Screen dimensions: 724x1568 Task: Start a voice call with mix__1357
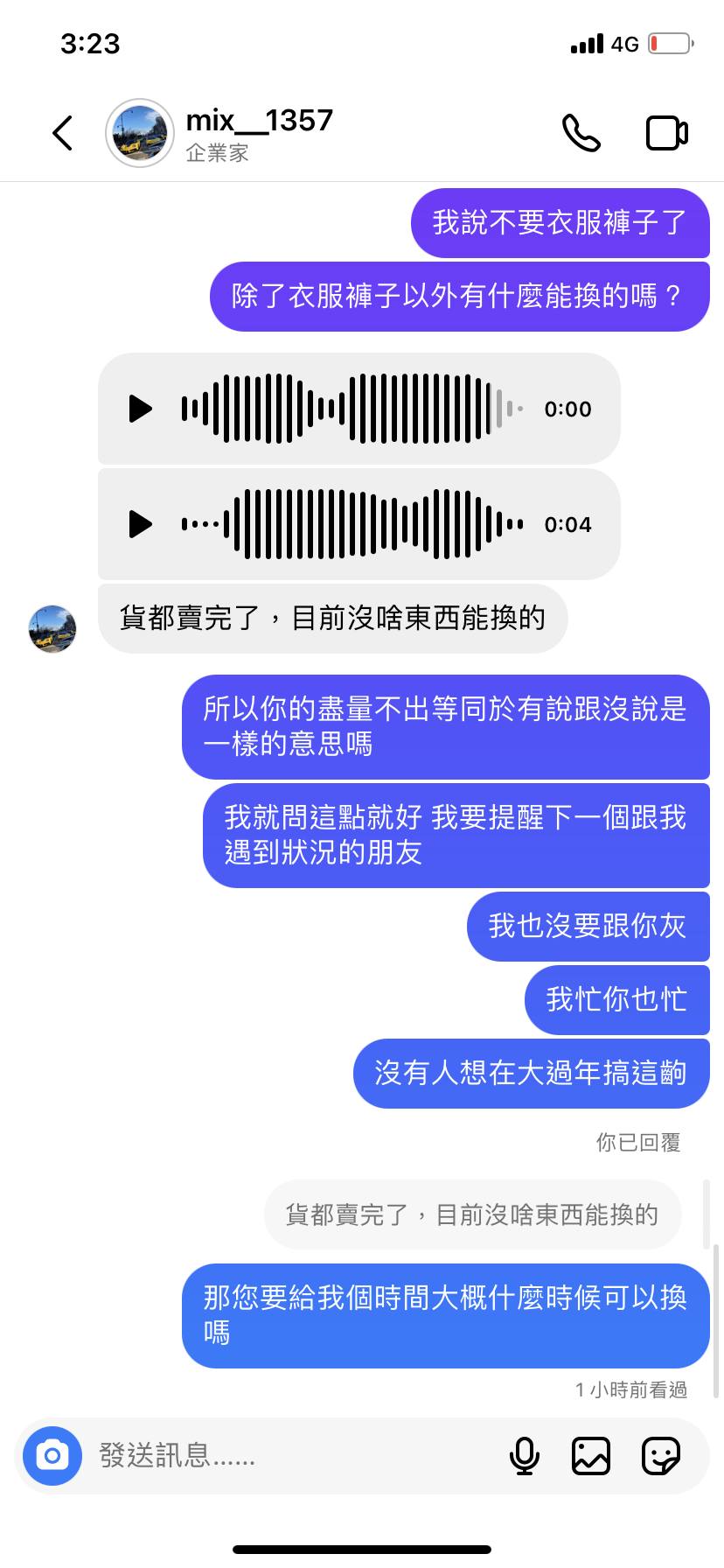click(x=581, y=133)
